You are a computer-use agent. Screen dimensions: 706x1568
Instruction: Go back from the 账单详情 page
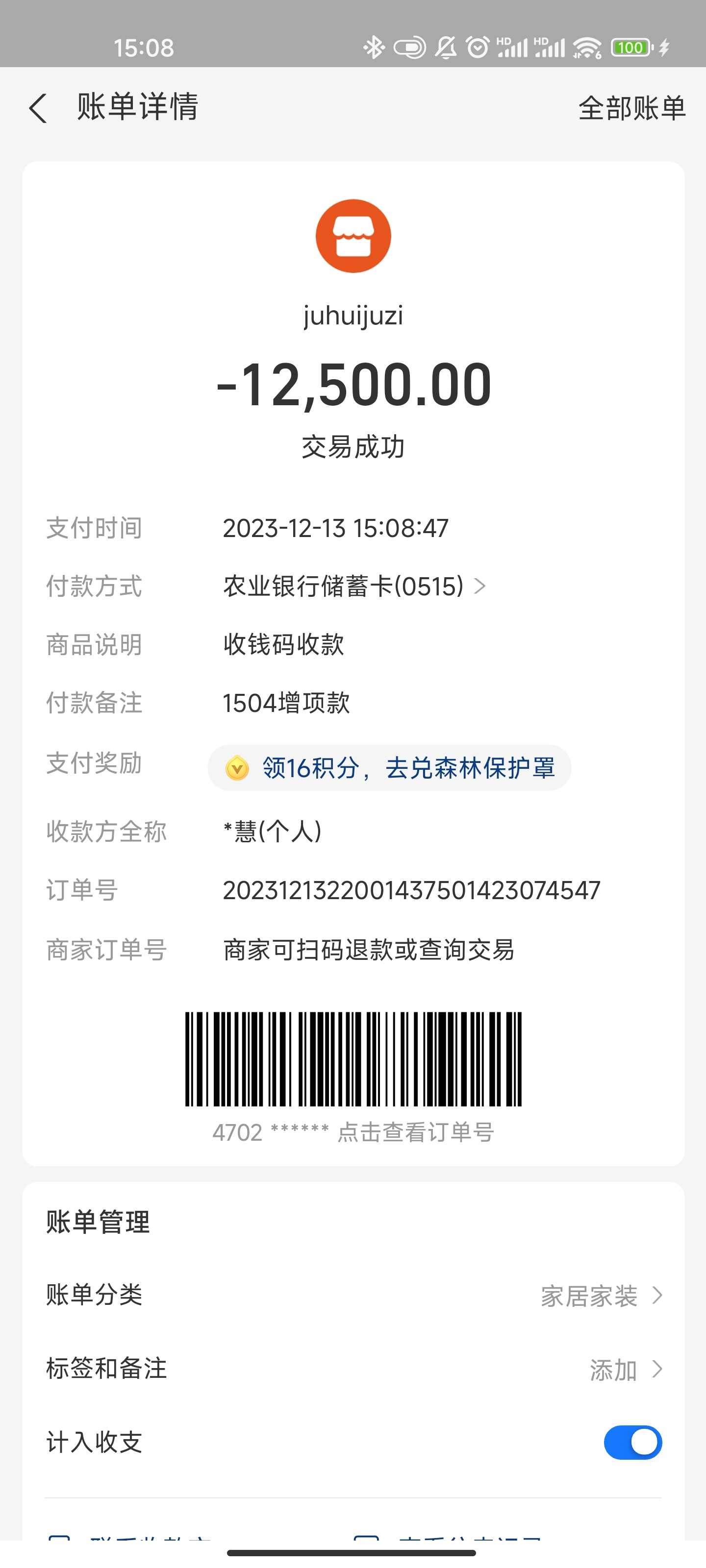point(38,108)
